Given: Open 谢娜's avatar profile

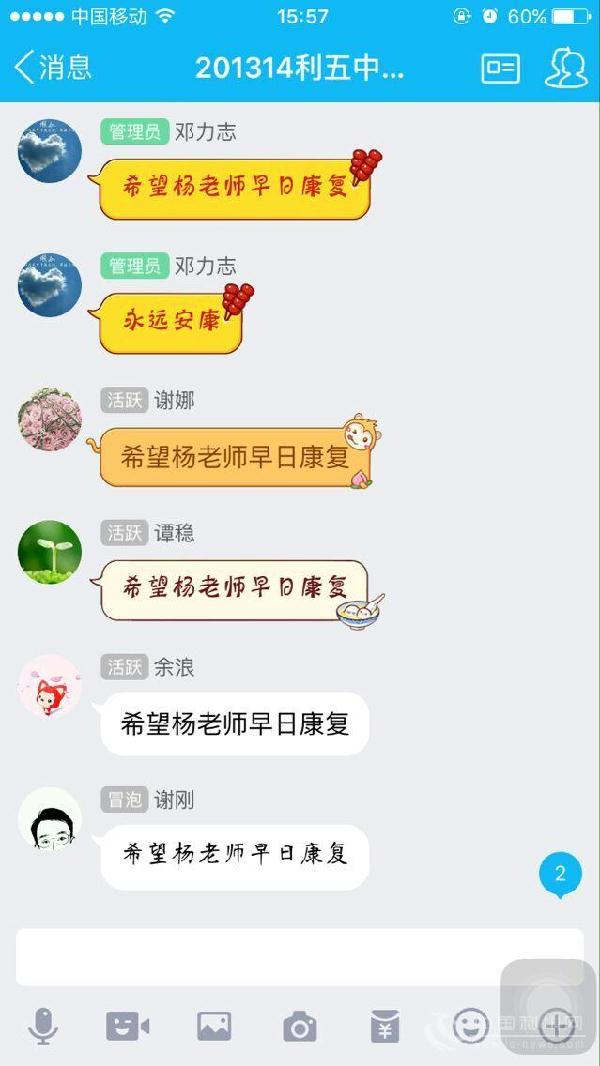Looking at the screenshot, I should (50, 419).
